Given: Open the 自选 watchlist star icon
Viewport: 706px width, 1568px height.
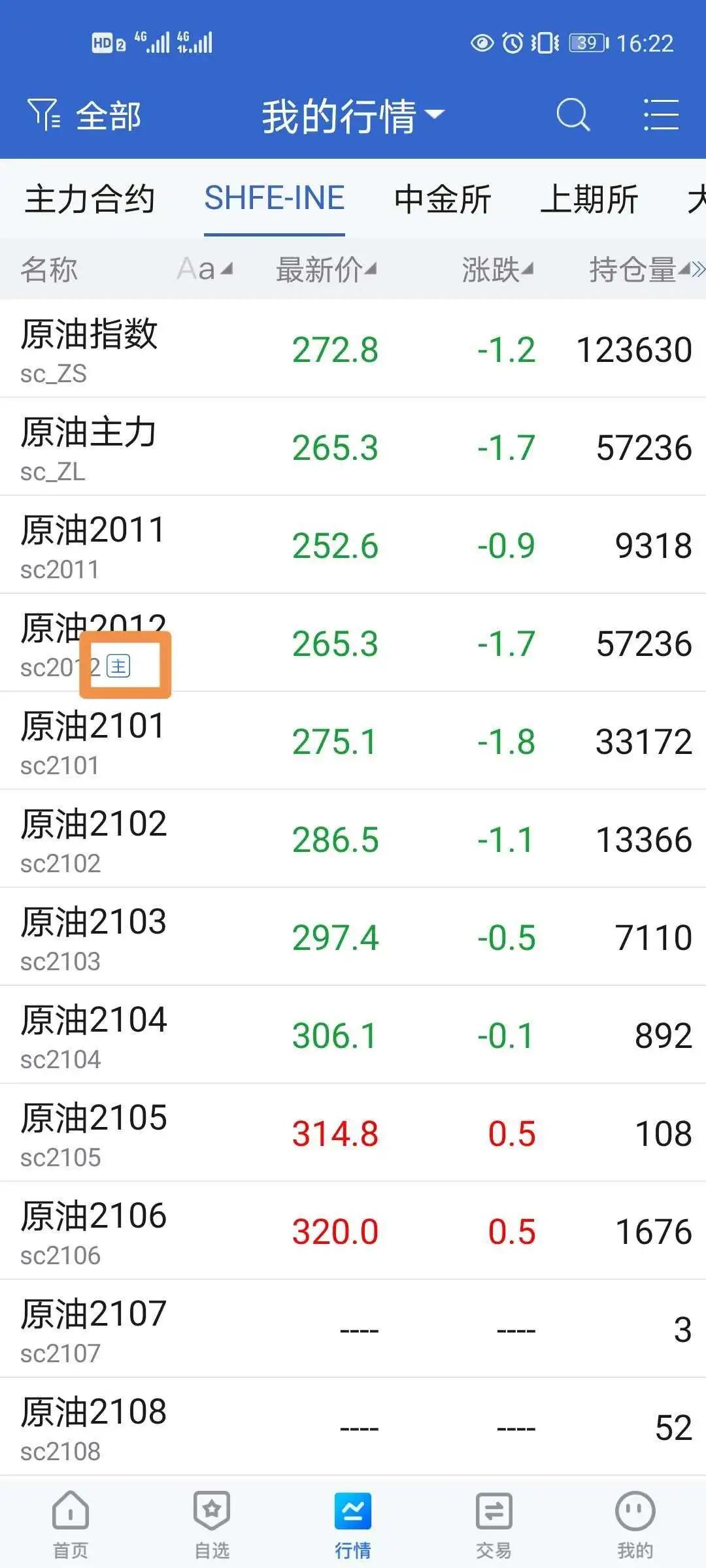Looking at the screenshot, I should 210,1516.
